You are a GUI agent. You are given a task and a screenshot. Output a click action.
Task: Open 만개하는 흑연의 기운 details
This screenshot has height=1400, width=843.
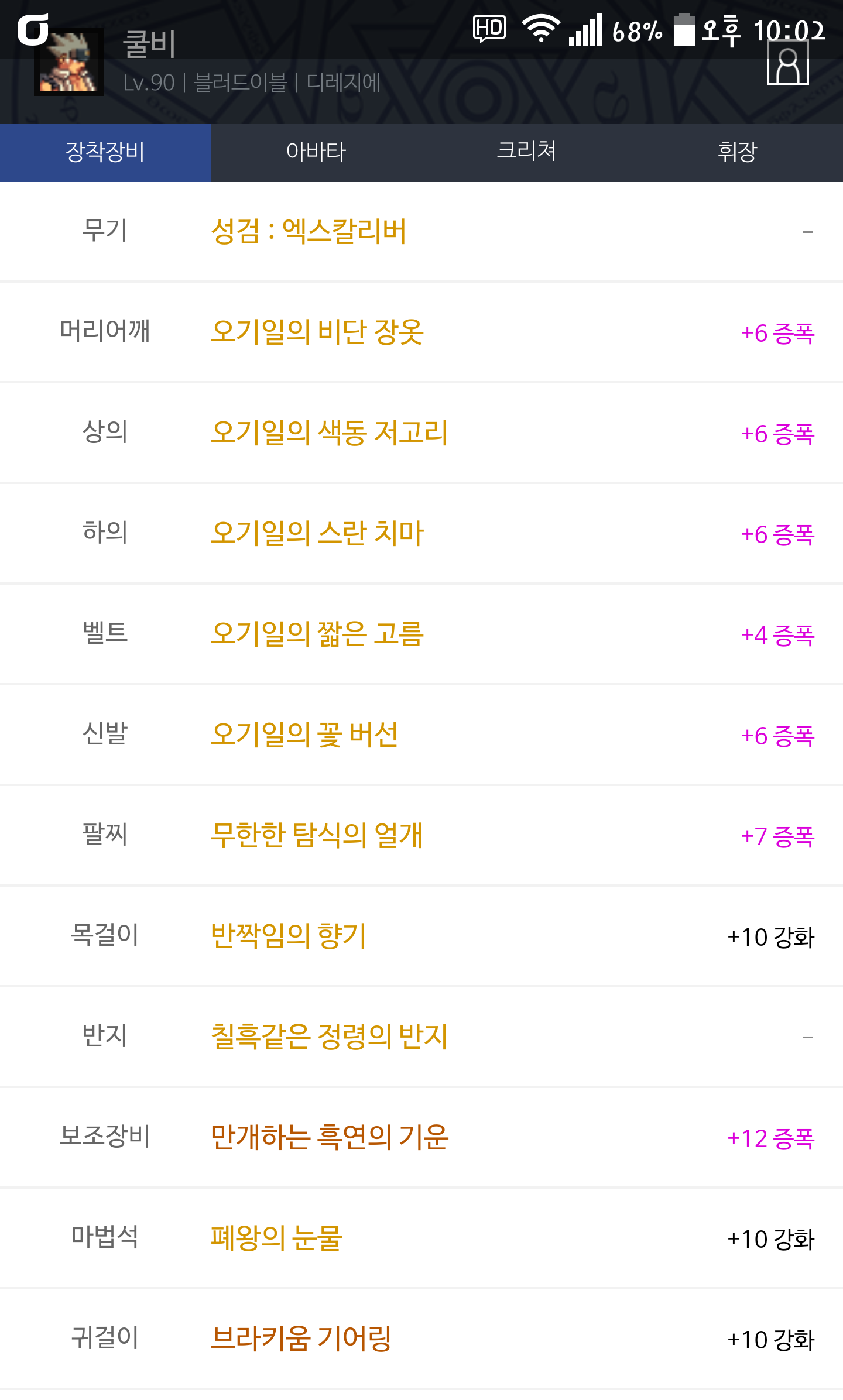(329, 1137)
